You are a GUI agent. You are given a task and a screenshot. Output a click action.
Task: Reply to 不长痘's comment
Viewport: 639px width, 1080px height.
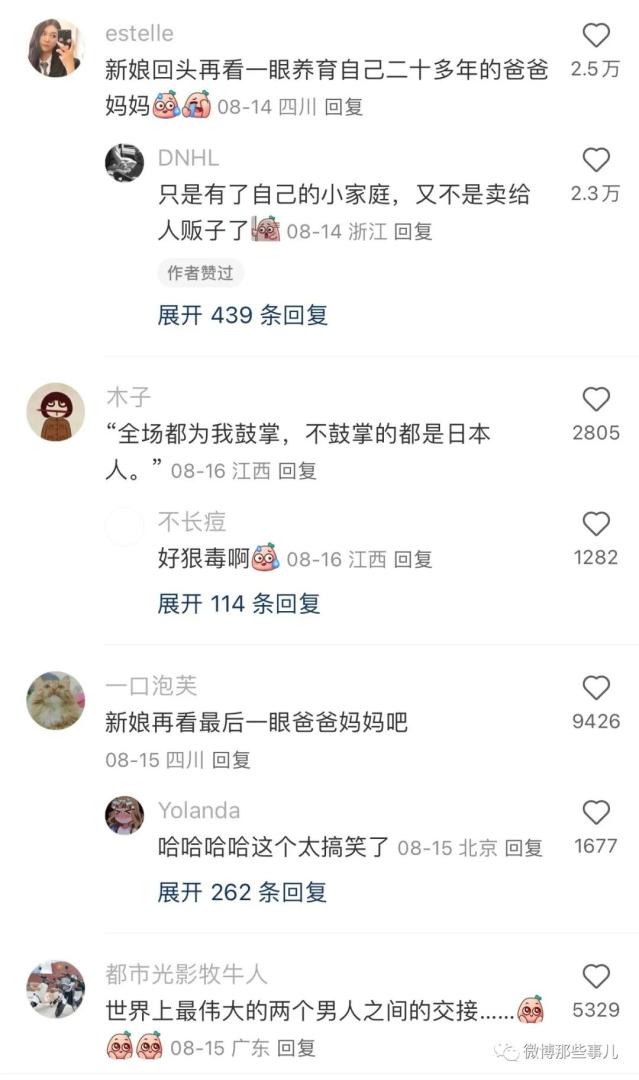[413, 559]
